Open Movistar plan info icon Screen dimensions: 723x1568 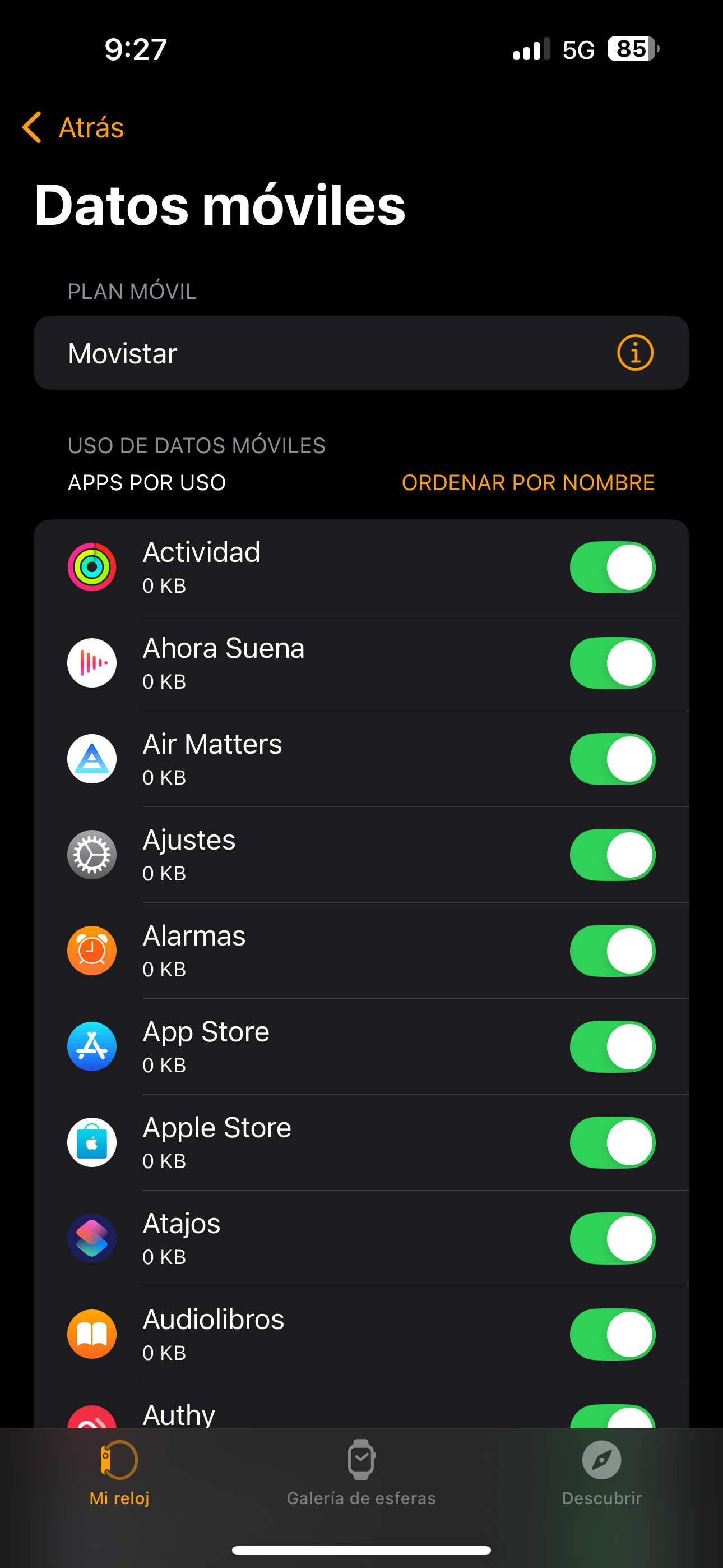pyautogui.click(x=635, y=353)
